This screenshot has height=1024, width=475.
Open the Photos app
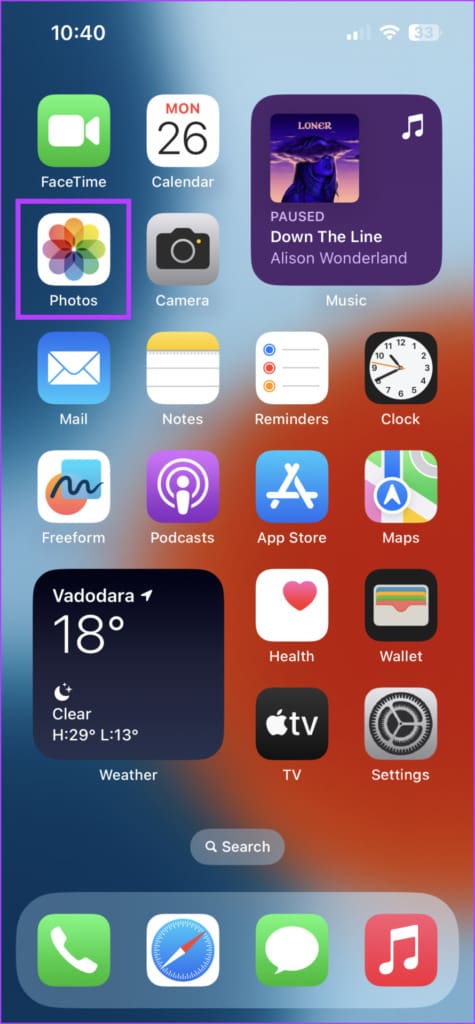point(74,249)
